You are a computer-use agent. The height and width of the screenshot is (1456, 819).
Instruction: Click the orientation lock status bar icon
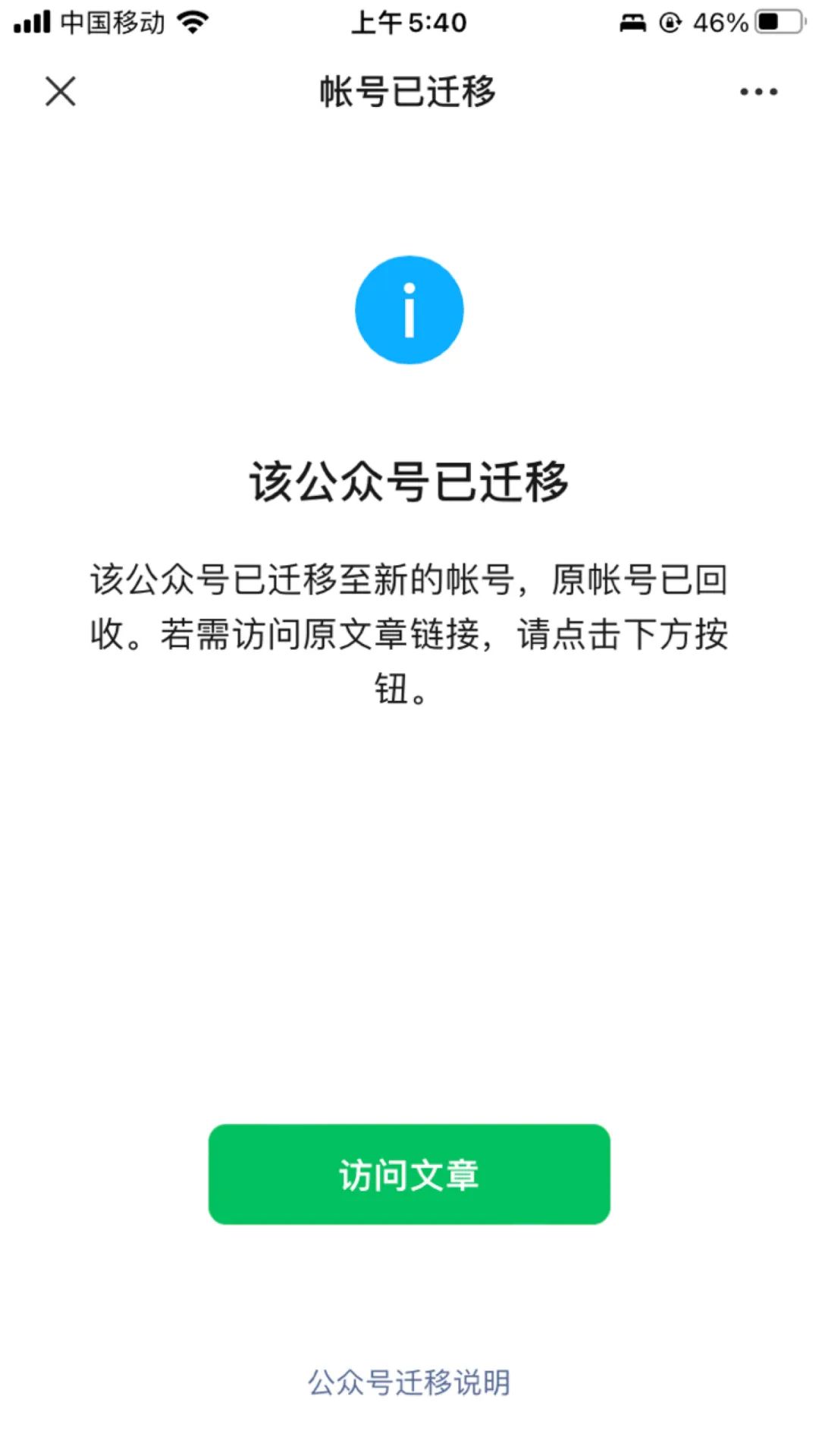669,24
